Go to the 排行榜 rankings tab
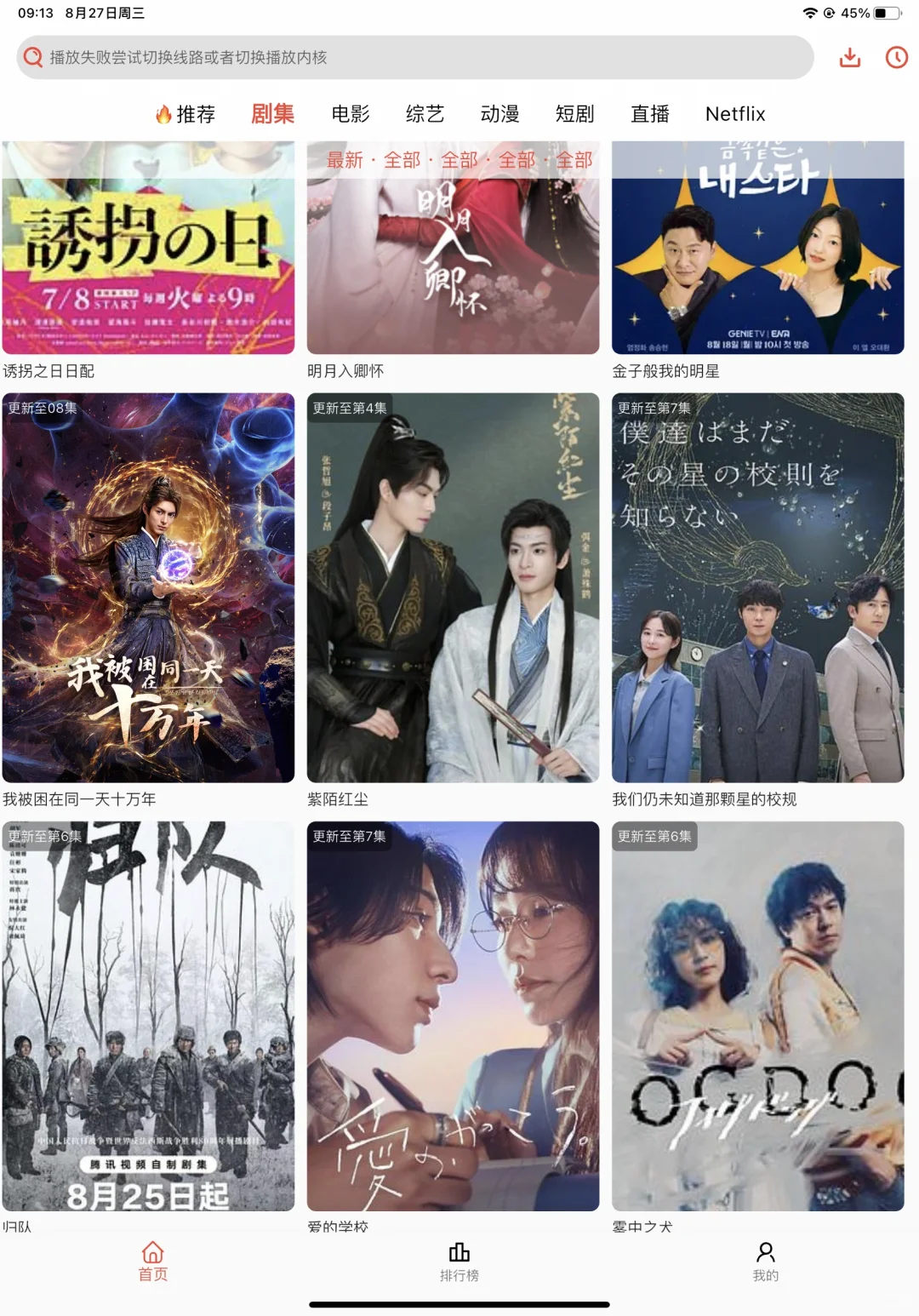This screenshot has height=1316, width=919. pos(459,1262)
